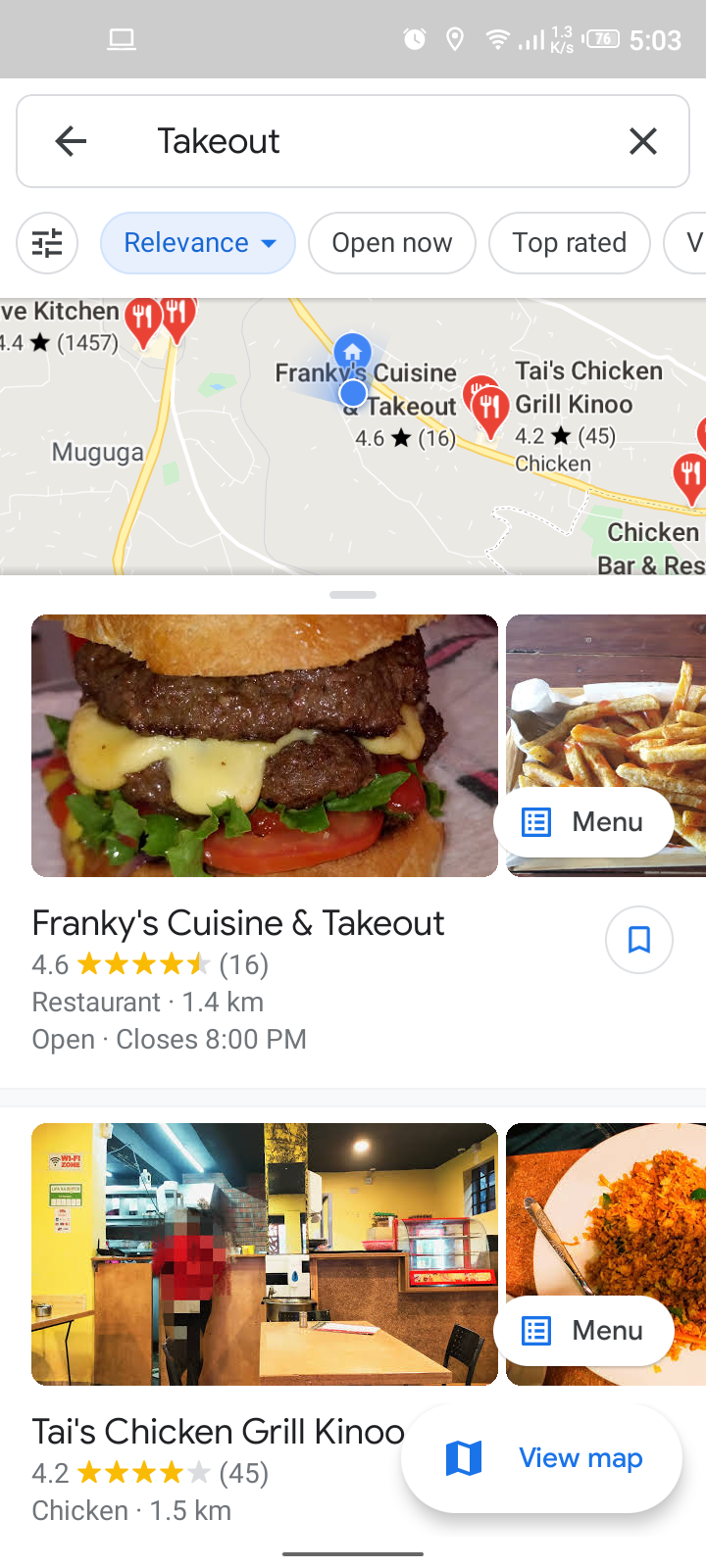View Franky's burger photo
Screen dimensions: 706x1568
point(265,745)
